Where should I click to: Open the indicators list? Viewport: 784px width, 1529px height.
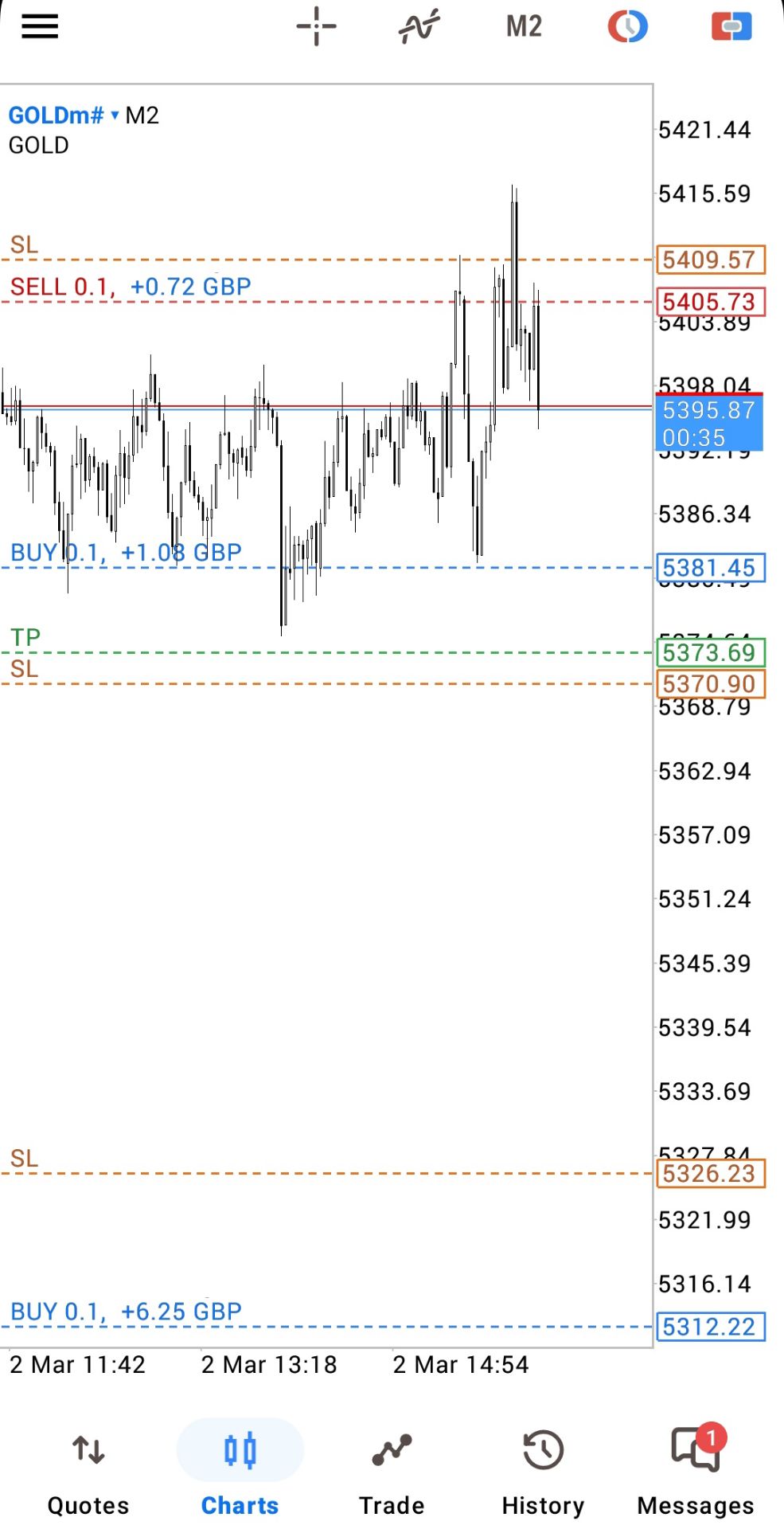[419, 27]
